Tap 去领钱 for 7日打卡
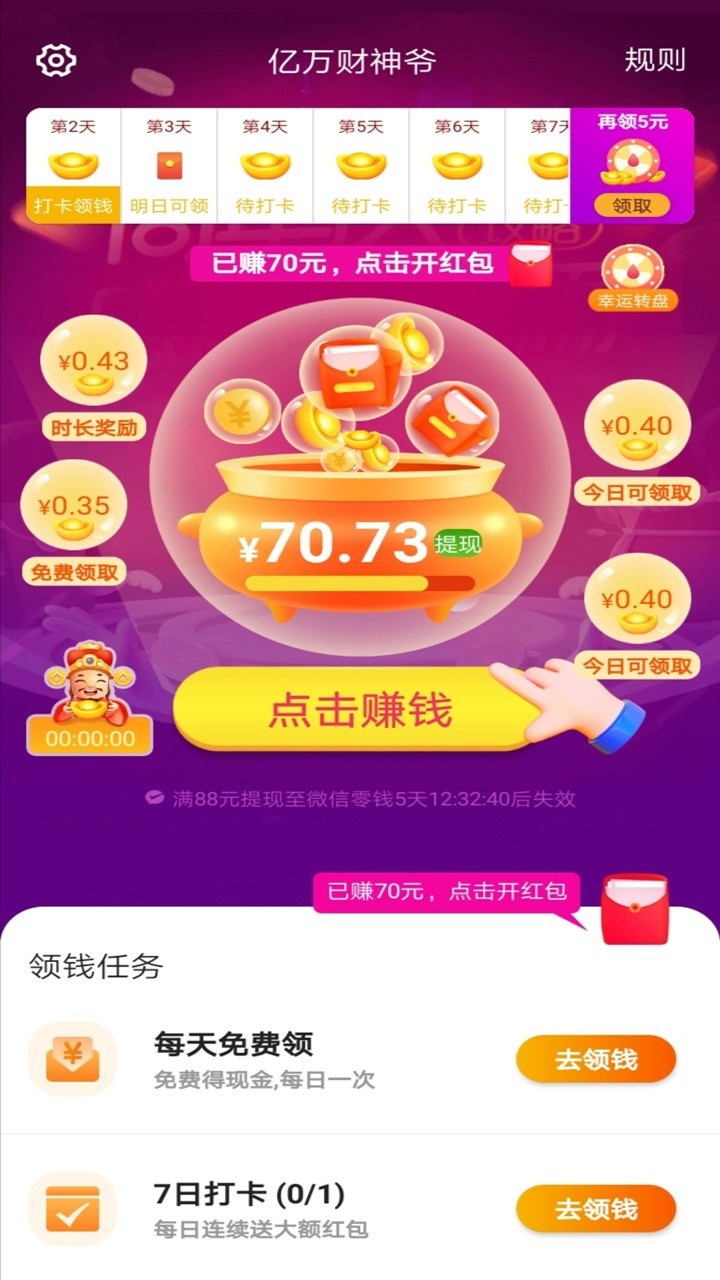 click(596, 1208)
